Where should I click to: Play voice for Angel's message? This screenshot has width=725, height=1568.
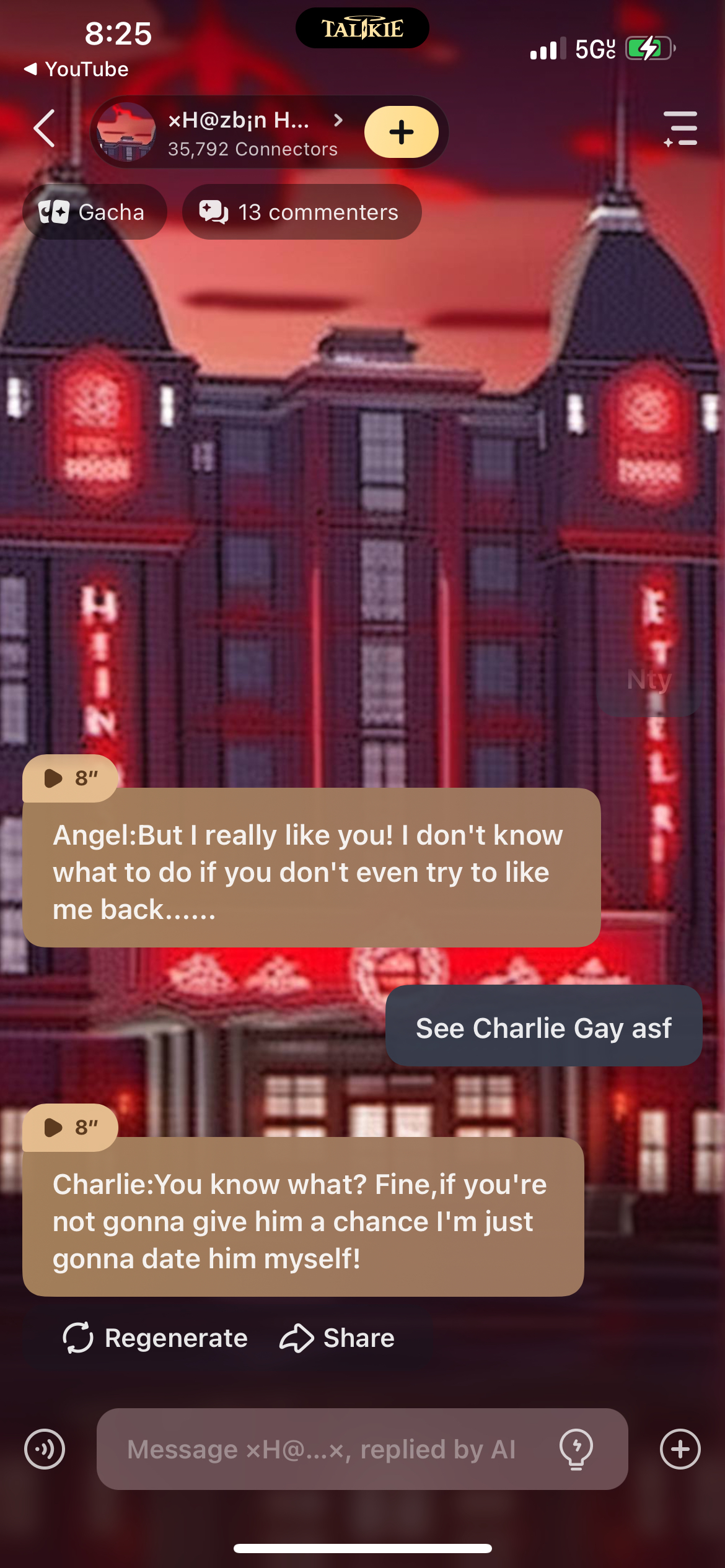tap(69, 778)
